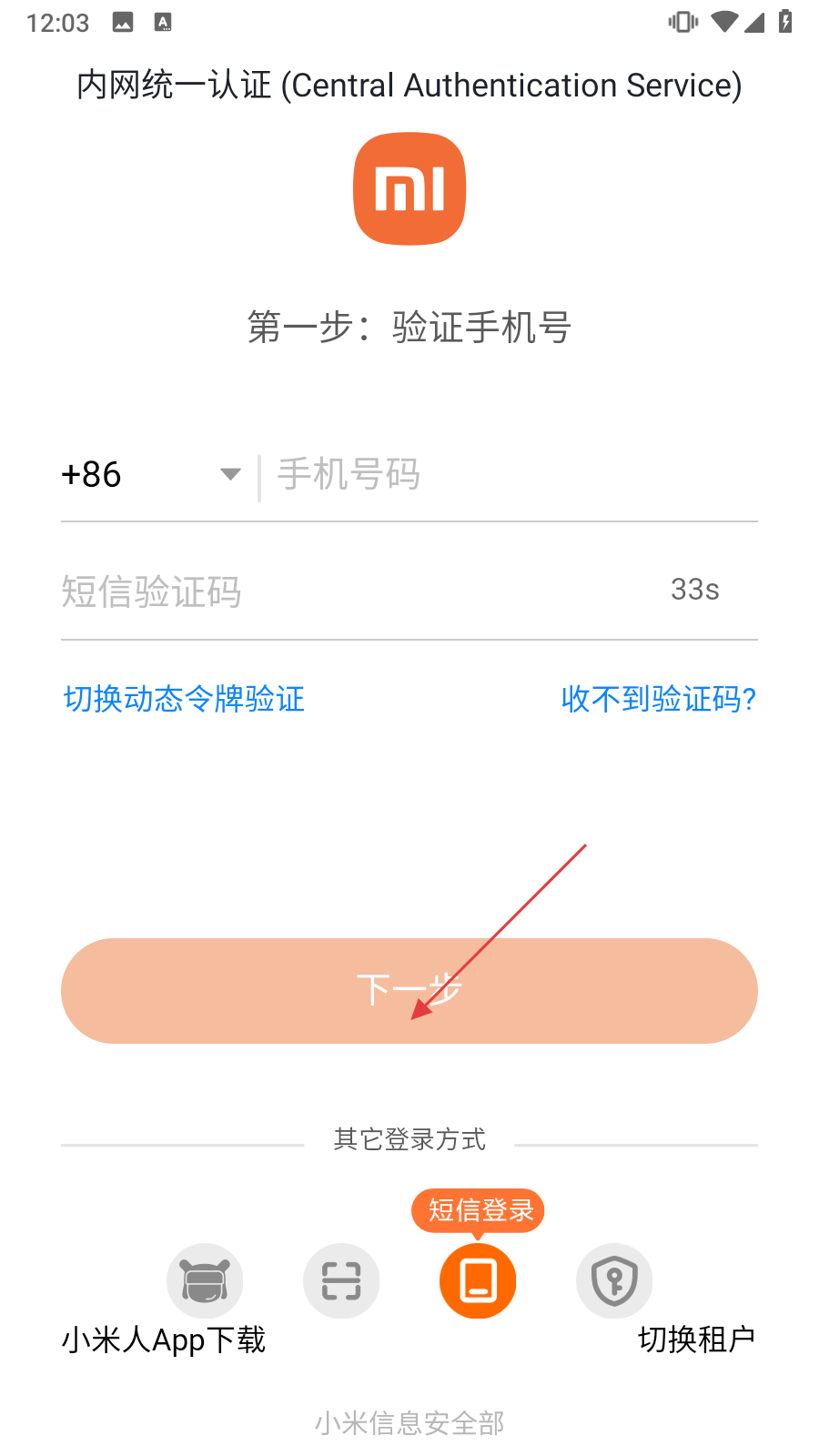Tap the 下一步 next step button
The width and height of the screenshot is (819, 1456).
coord(409,991)
